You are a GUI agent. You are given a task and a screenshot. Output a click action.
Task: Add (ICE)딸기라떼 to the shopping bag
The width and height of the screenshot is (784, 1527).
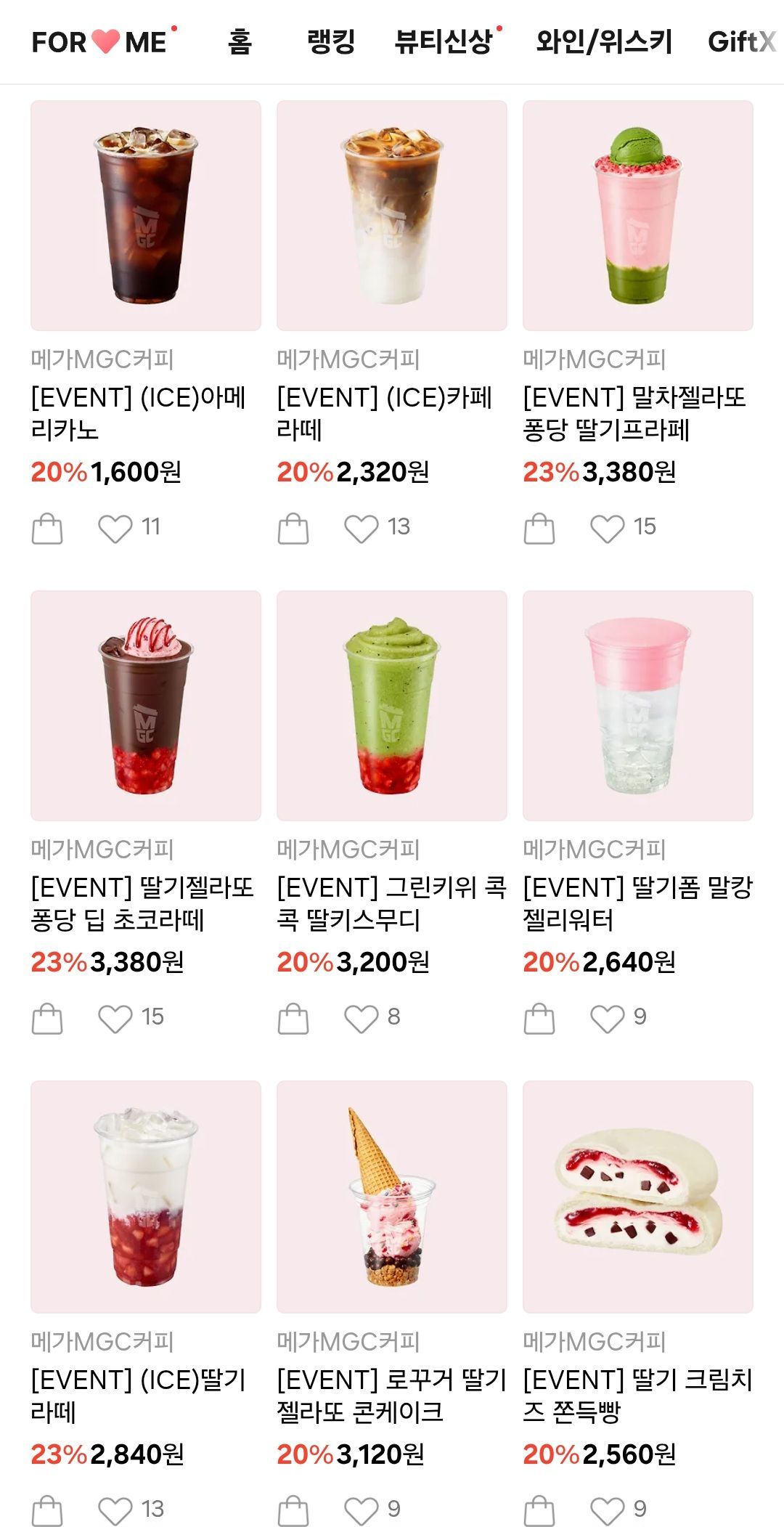tap(47, 1511)
